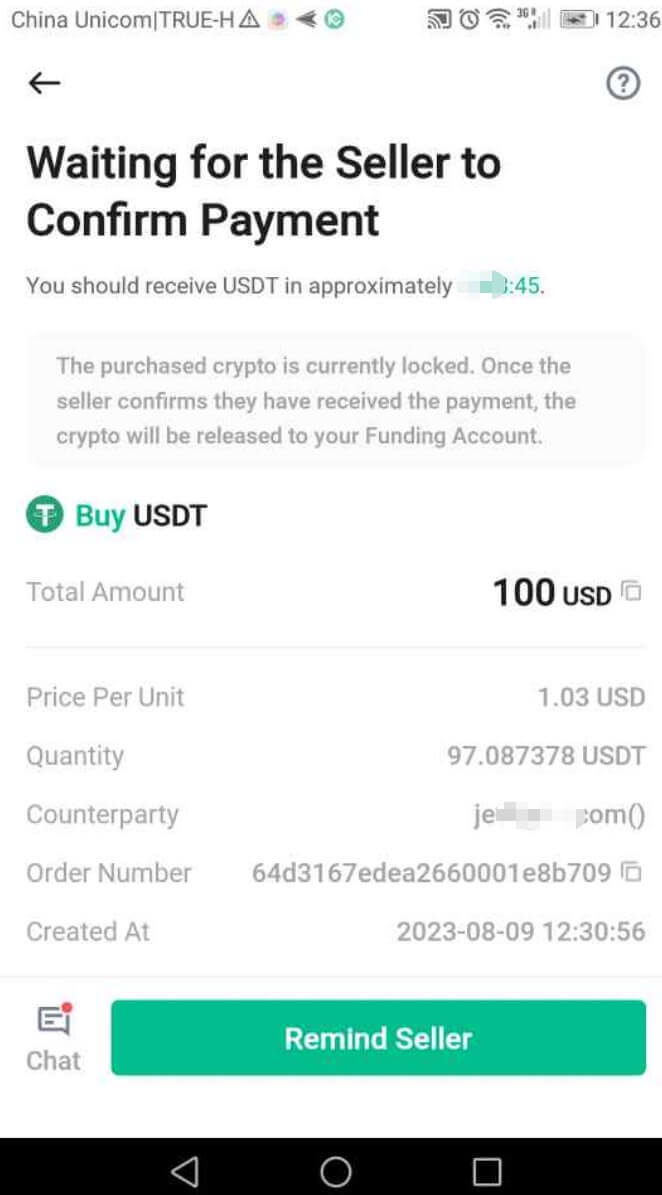662x1195 pixels.
Task: Open the Chat with the seller
Action: pyautogui.click(x=53, y=1038)
